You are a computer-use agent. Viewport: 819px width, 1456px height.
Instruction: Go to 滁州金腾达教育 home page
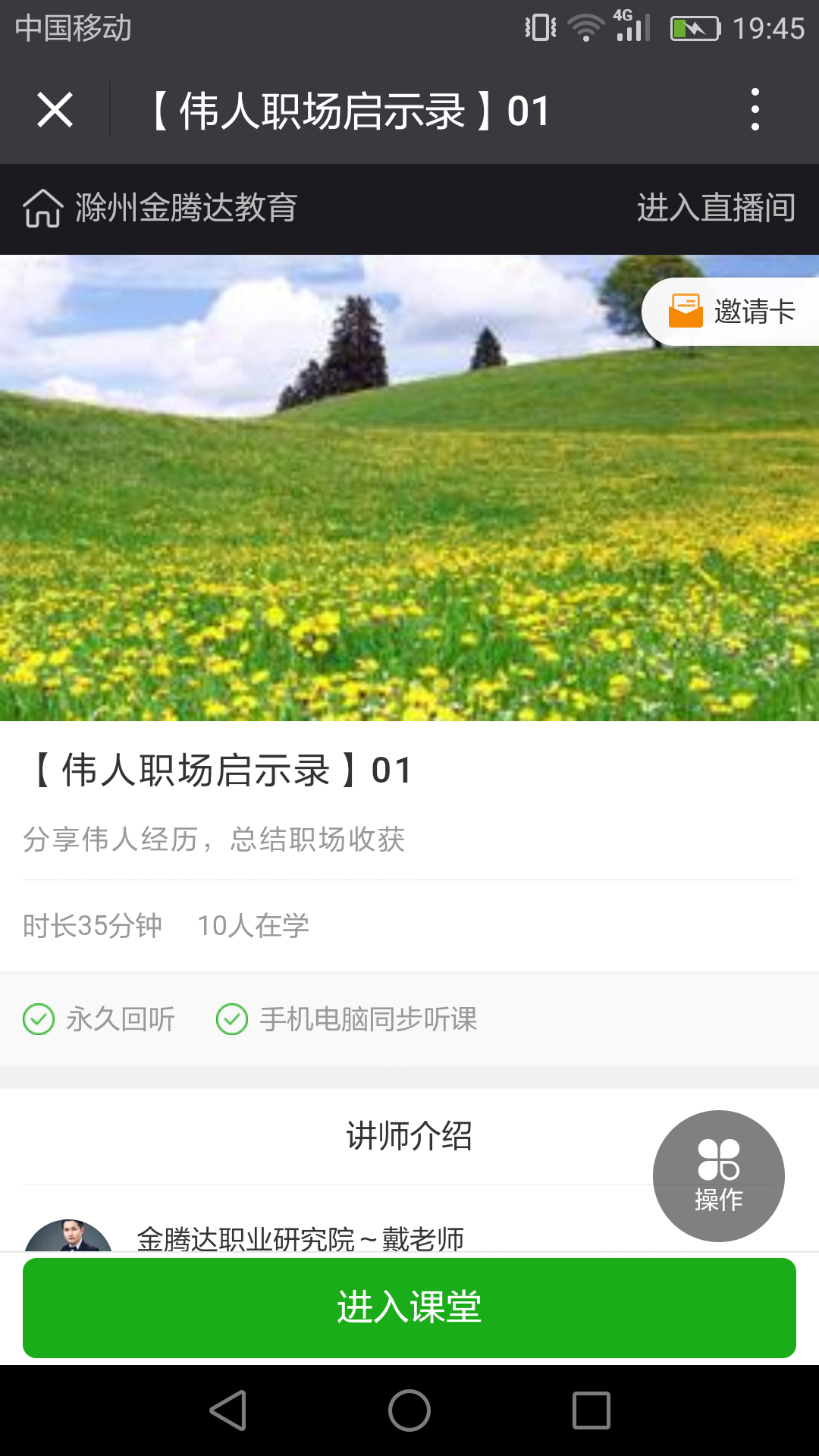coord(160,208)
